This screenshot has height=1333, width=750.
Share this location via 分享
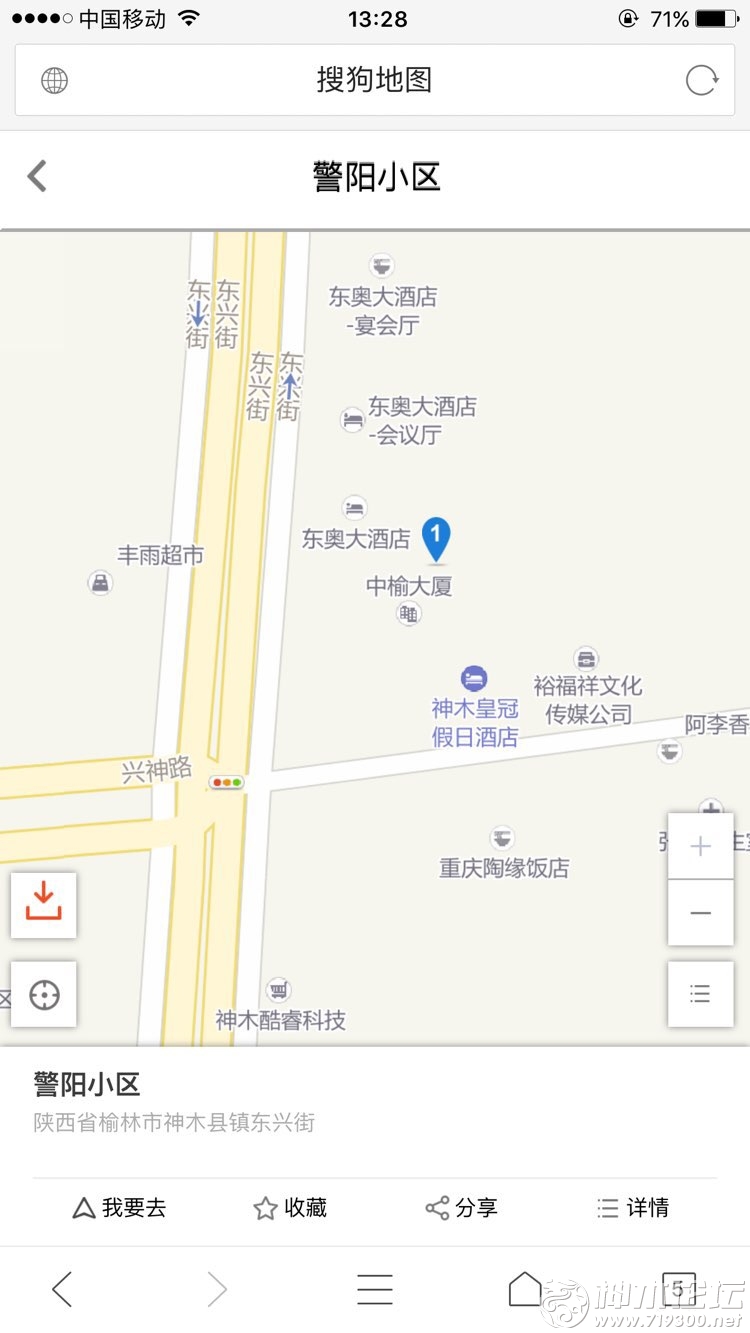[461, 1208]
